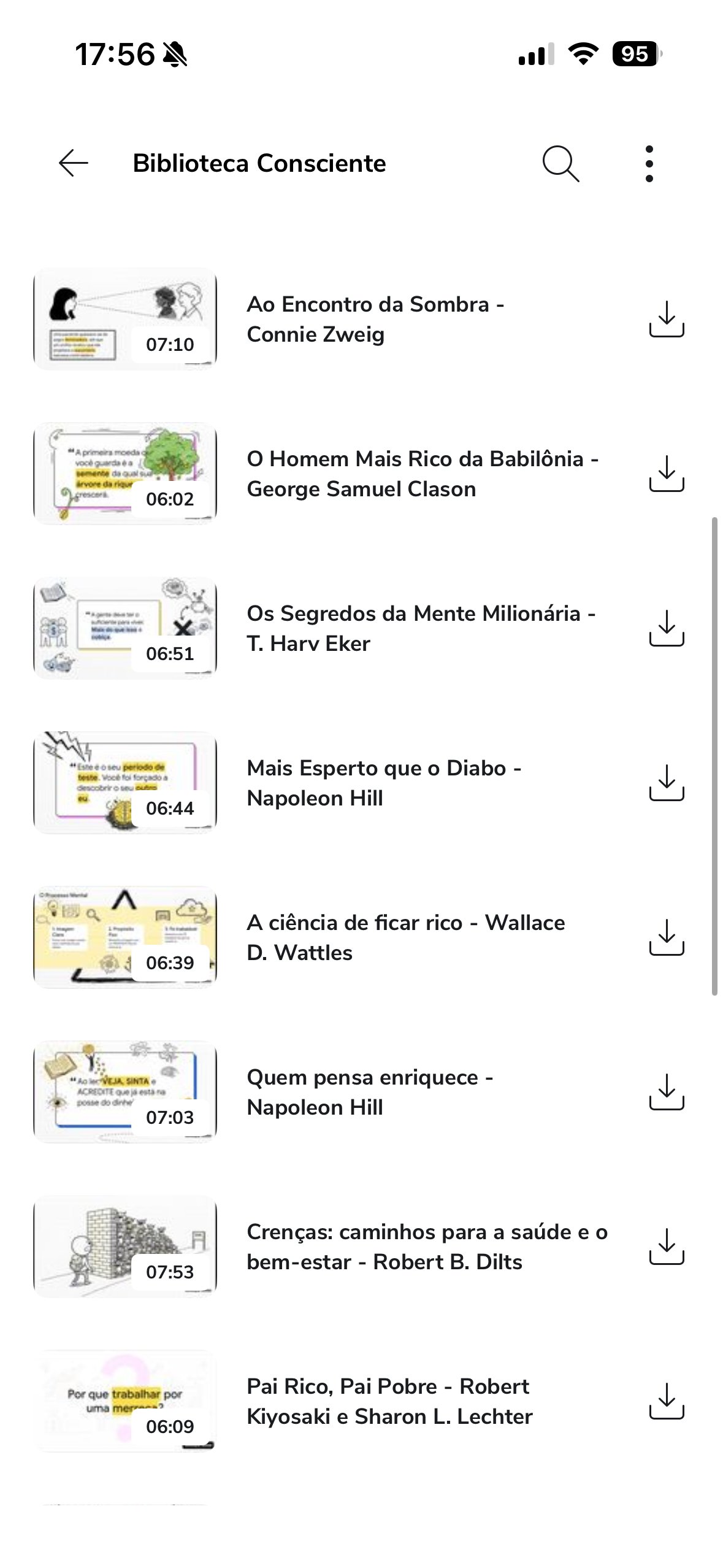Download A ciência de ficar rico
Viewport: 723px width, 1568px height.
click(x=667, y=937)
